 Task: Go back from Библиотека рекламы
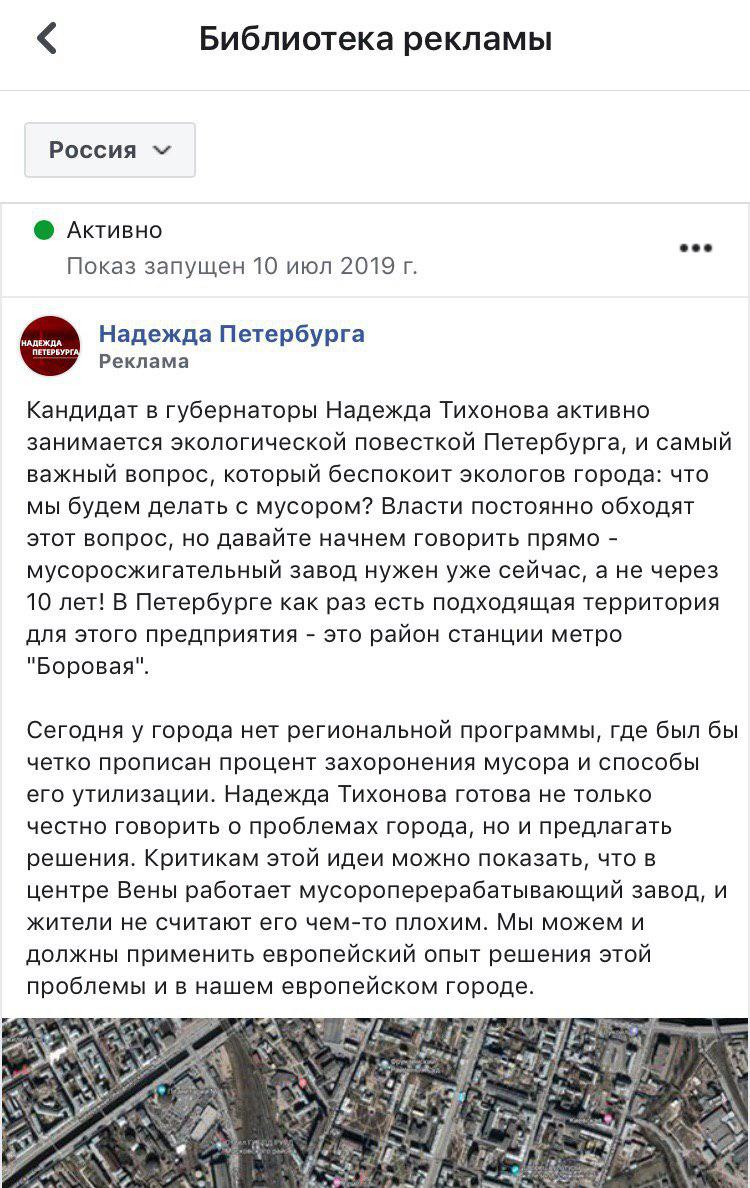pos(46,40)
